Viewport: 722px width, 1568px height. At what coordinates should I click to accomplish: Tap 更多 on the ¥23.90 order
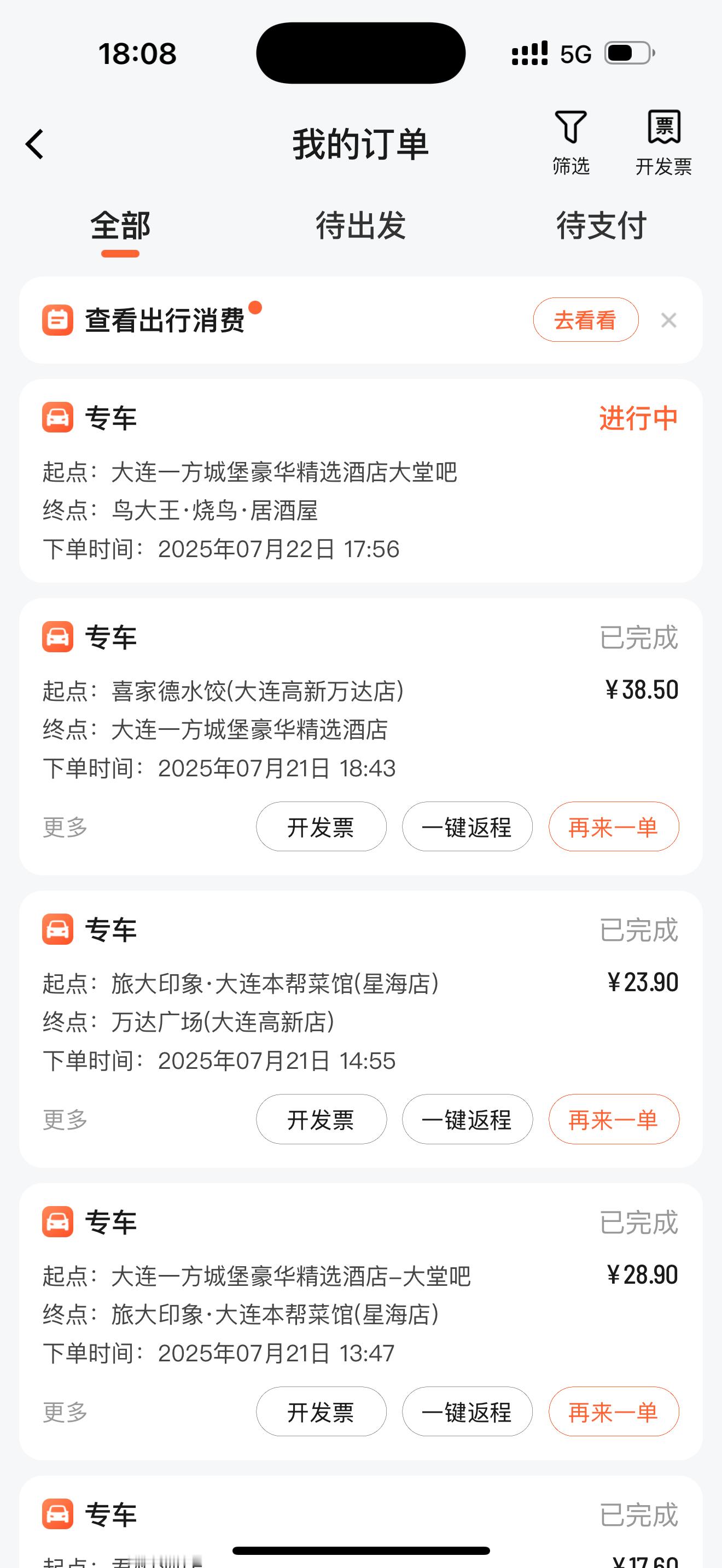click(x=65, y=1119)
